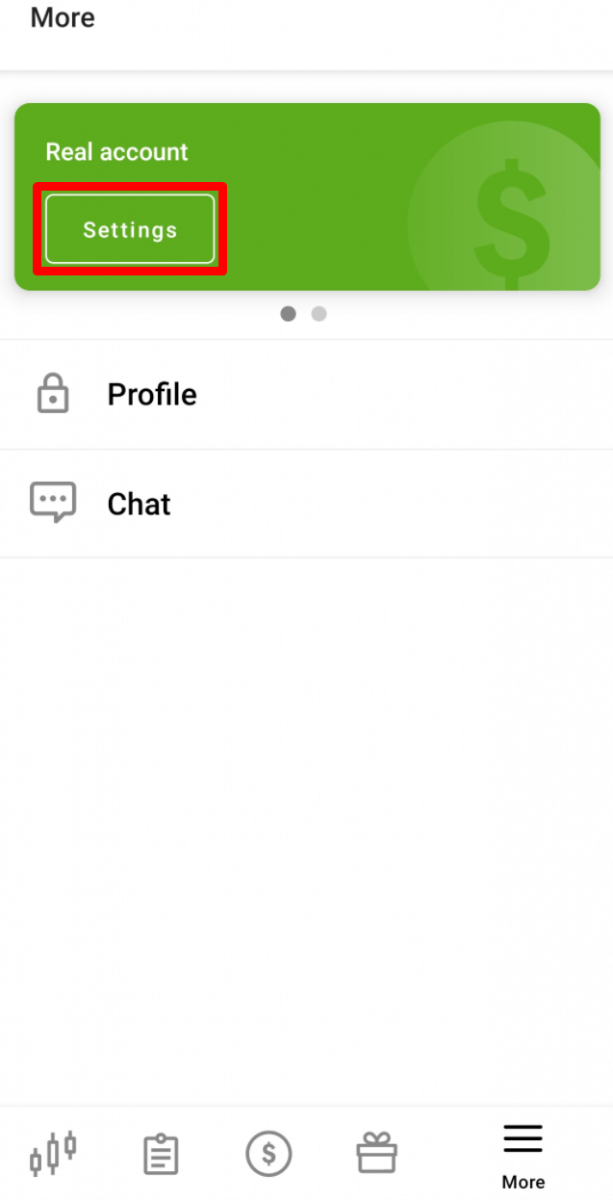This screenshot has height=1200, width=613.
Task: Select the More tab
Action: point(523,1155)
